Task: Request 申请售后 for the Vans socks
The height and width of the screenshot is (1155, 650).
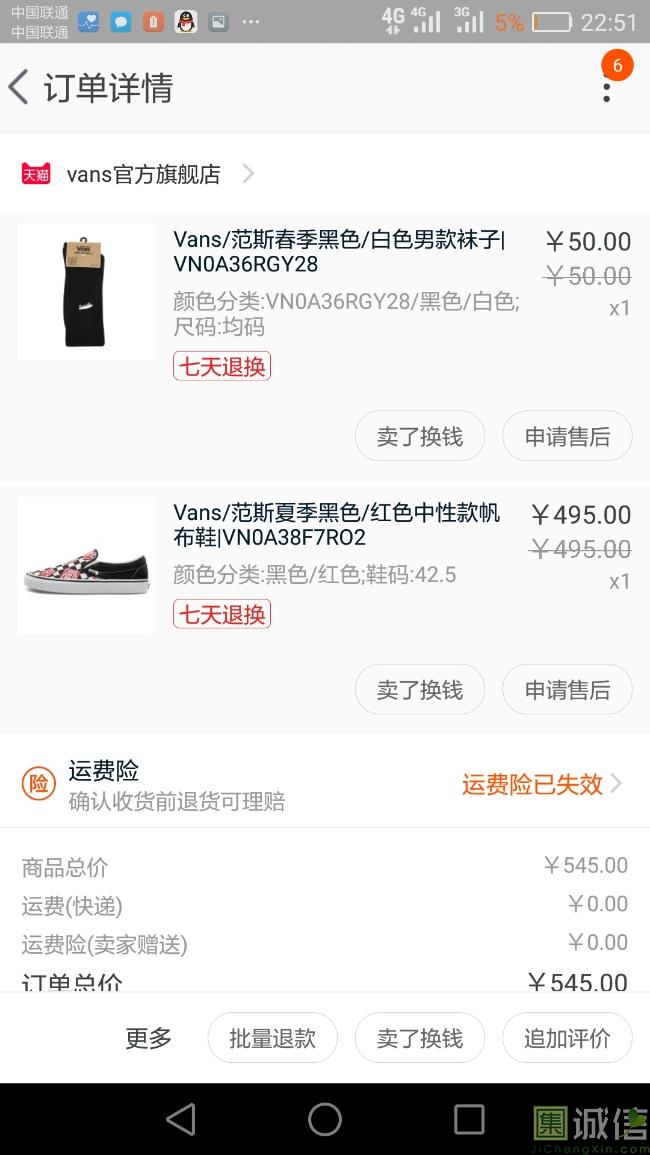Action: point(567,437)
